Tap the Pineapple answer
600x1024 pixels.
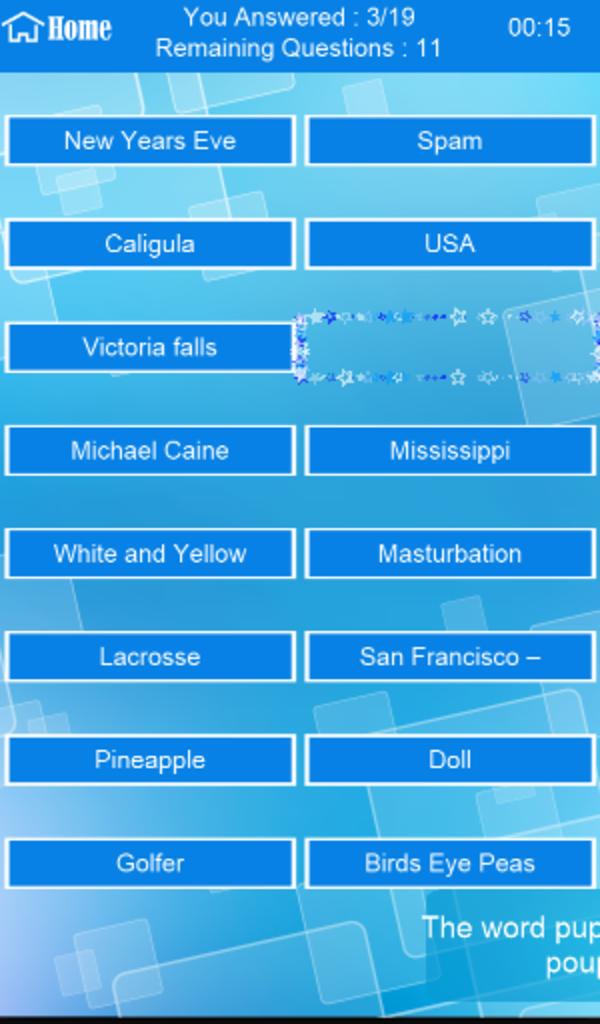[x=150, y=759]
